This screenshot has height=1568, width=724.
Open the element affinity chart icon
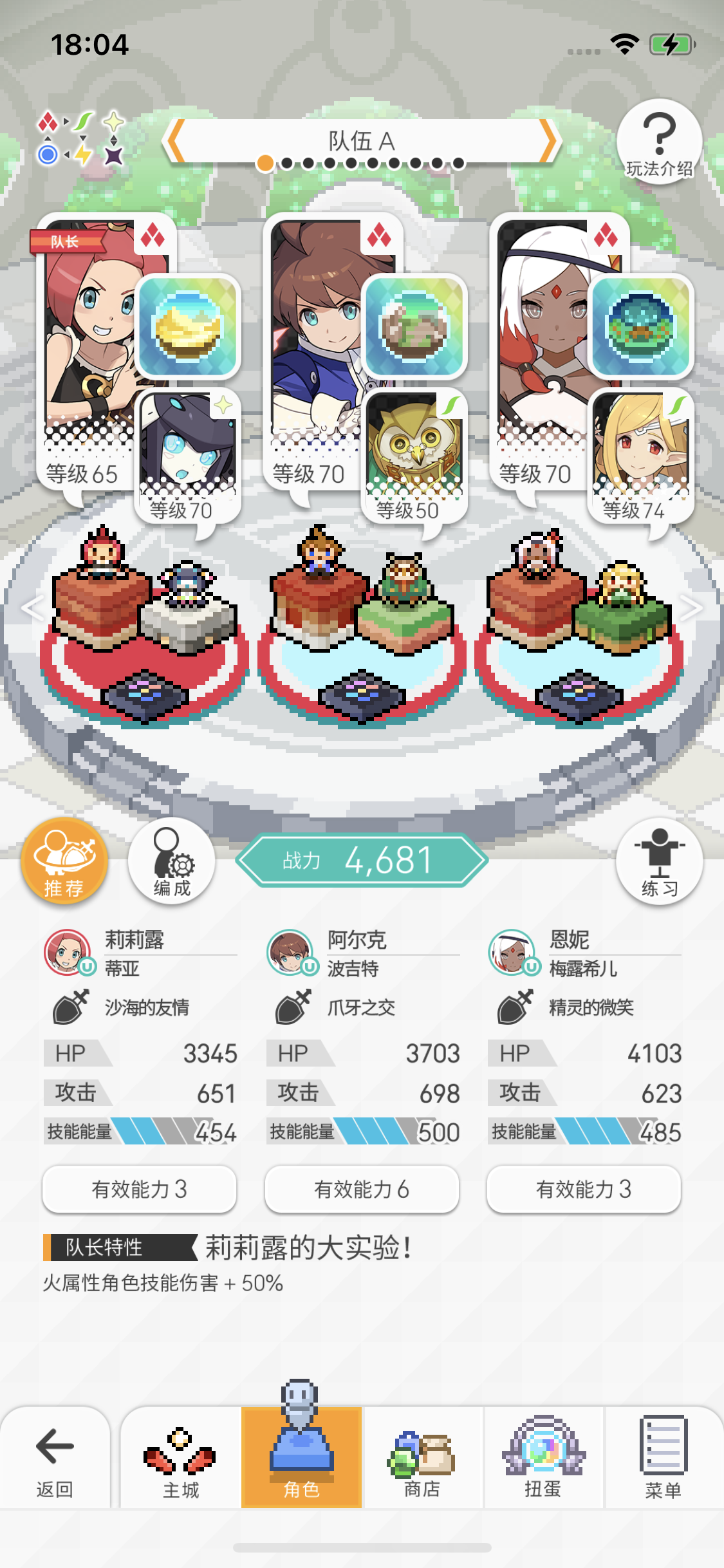coord(81,138)
